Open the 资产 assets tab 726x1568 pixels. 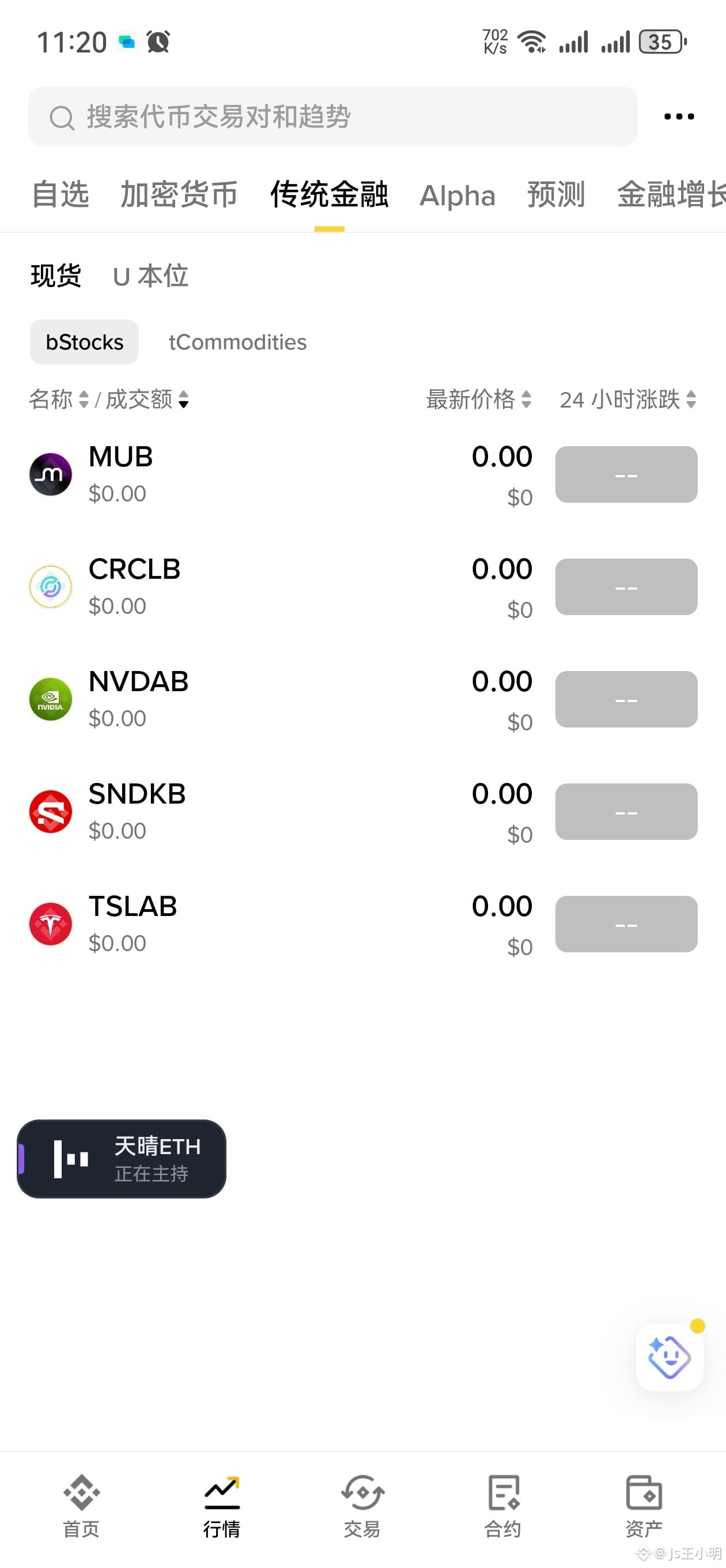coord(643,1505)
